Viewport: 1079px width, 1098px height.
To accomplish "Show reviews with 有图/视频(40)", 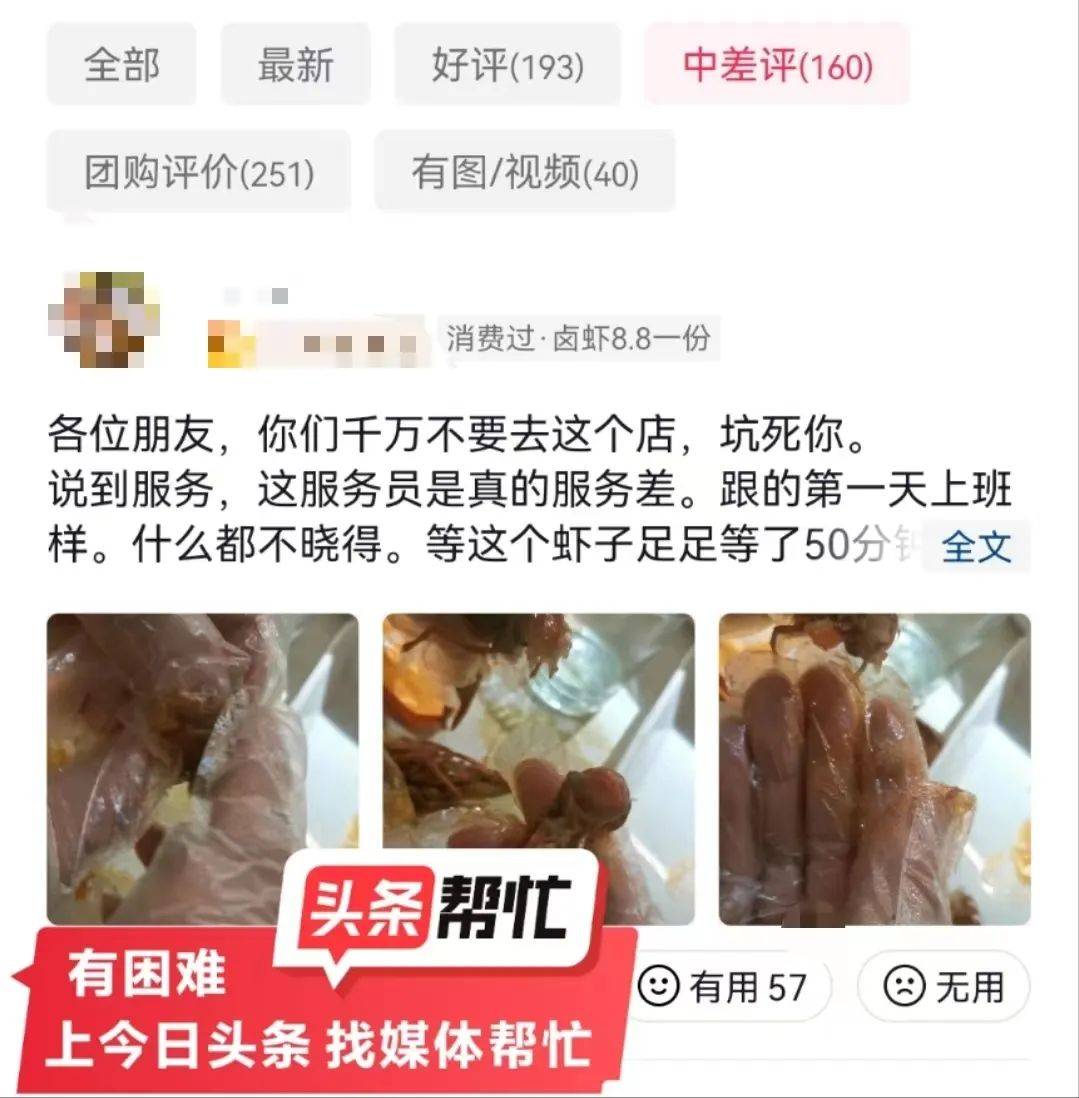I will click(525, 173).
